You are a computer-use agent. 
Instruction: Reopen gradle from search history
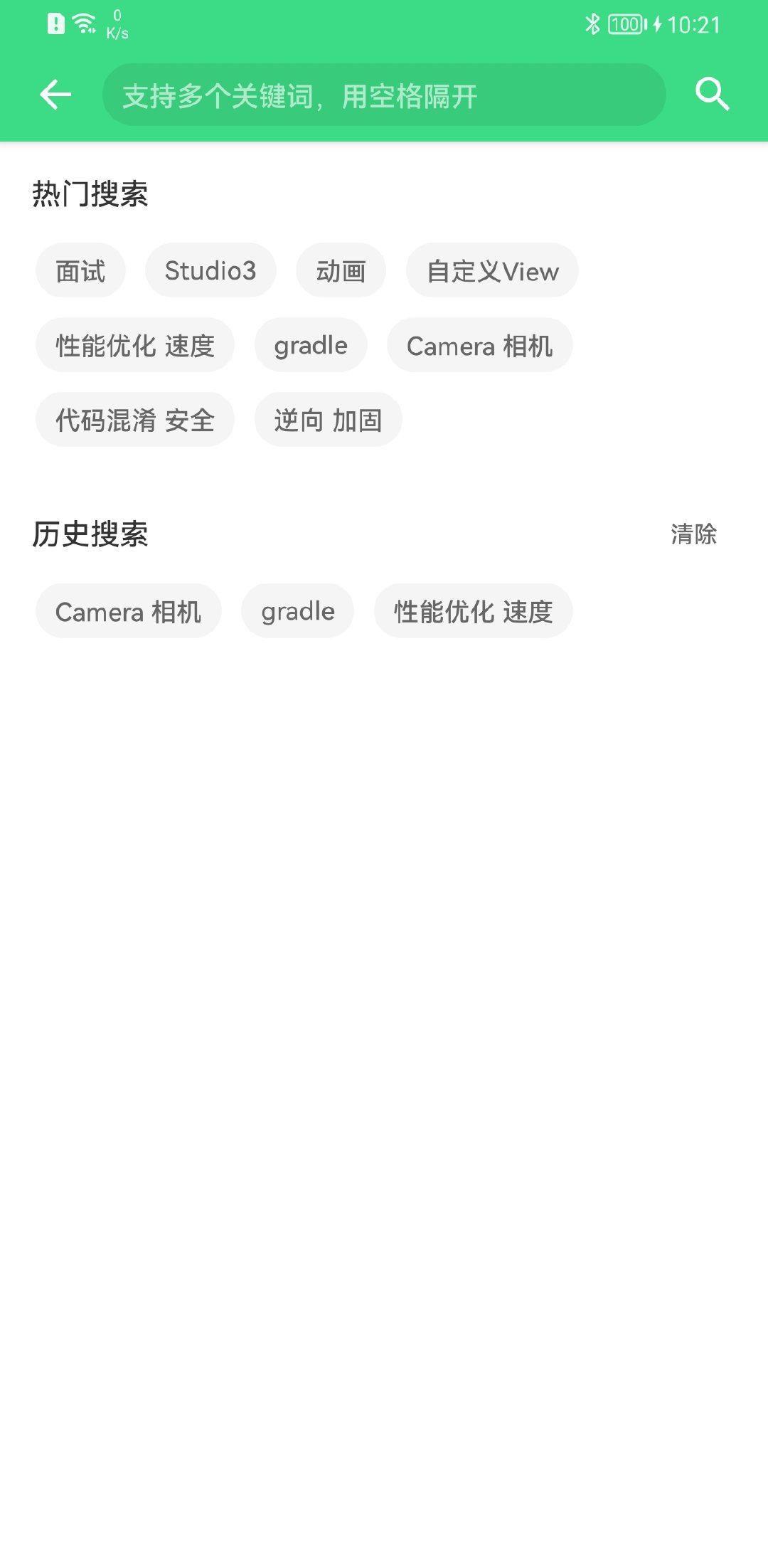pyautogui.click(x=297, y=612)
